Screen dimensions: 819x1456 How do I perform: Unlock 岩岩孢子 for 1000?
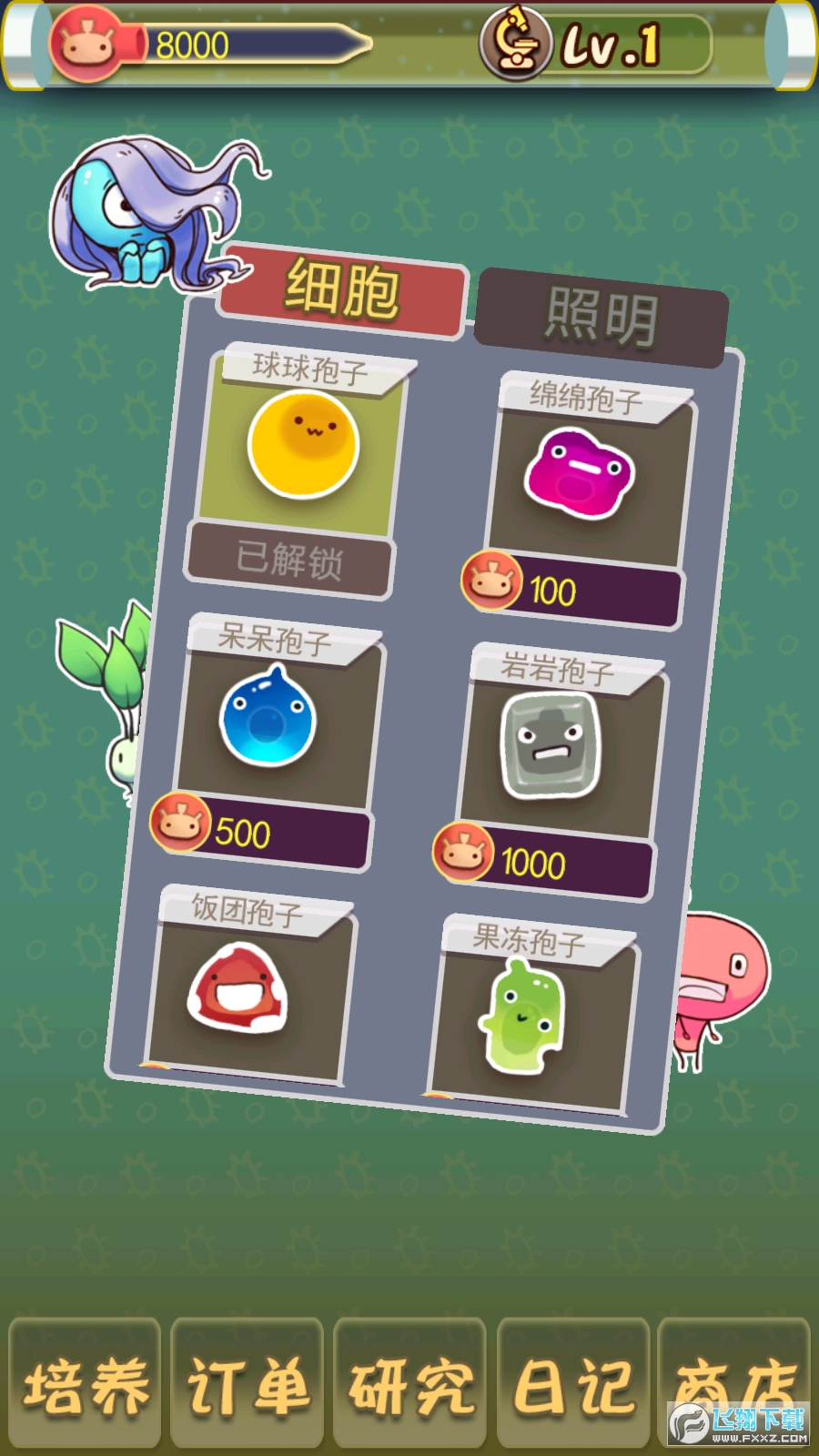pos(546,863)
